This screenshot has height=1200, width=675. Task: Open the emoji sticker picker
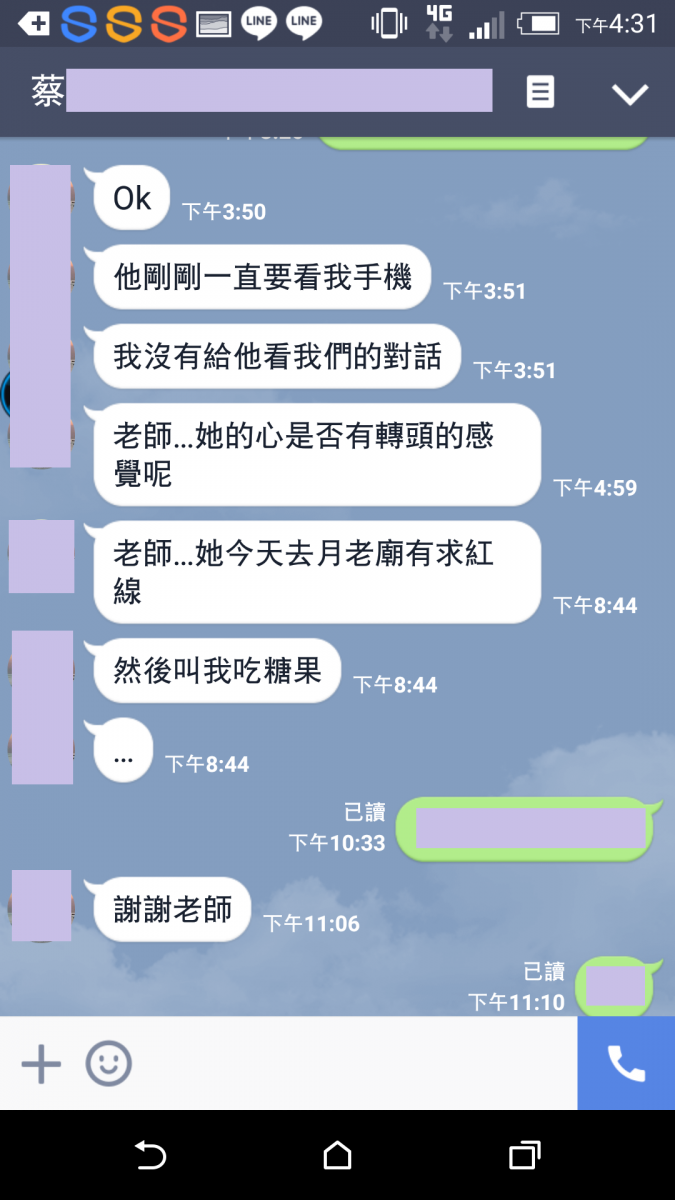click(x=108, y=1064)
